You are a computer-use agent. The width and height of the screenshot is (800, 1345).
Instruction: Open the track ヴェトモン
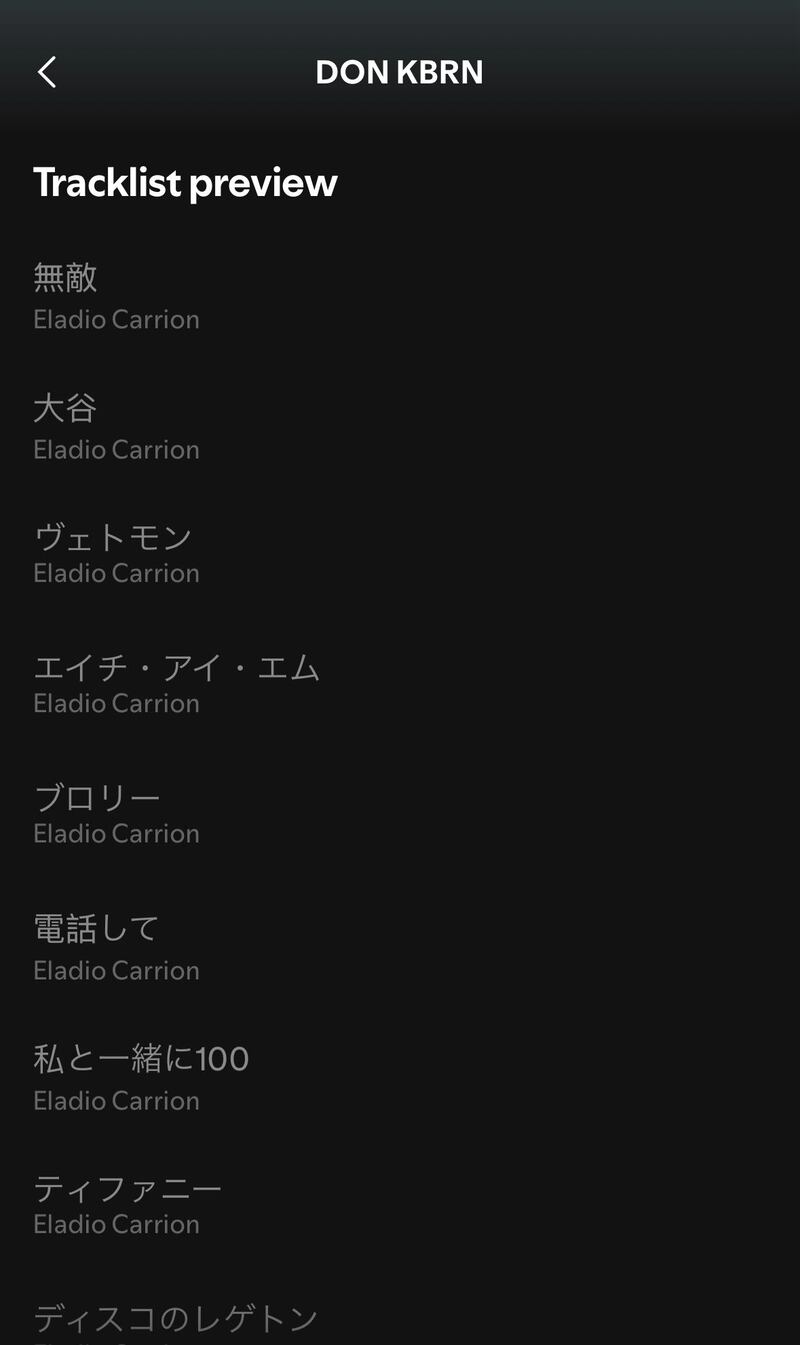click(x=113, y=537)
